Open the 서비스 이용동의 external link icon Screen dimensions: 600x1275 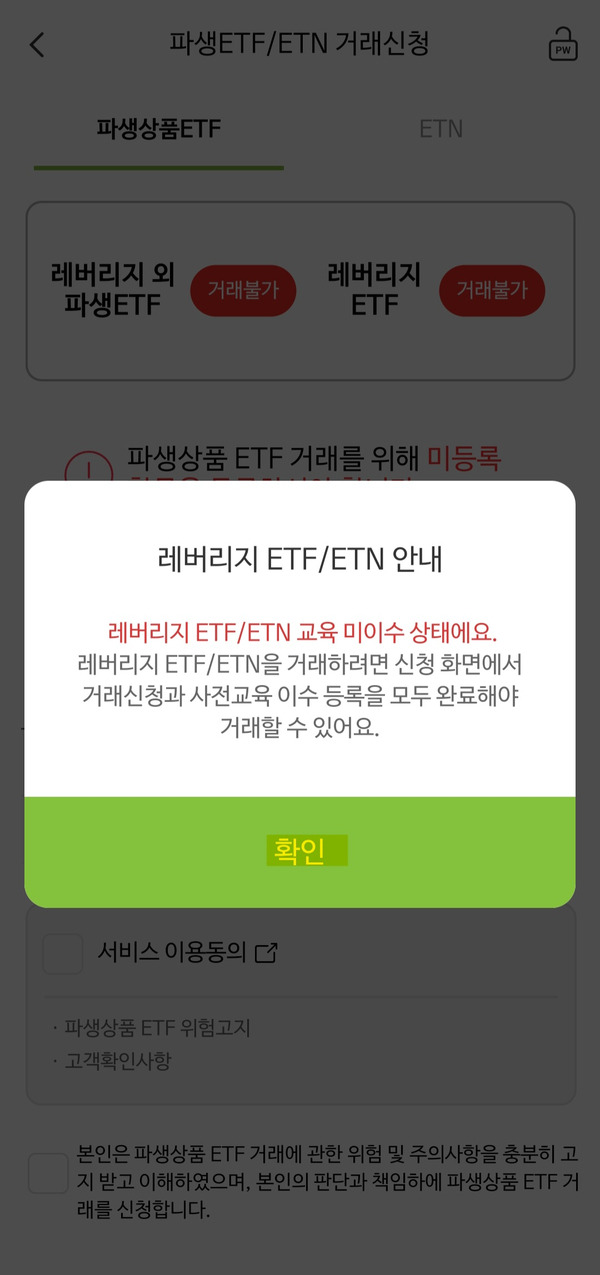point(267,953)
